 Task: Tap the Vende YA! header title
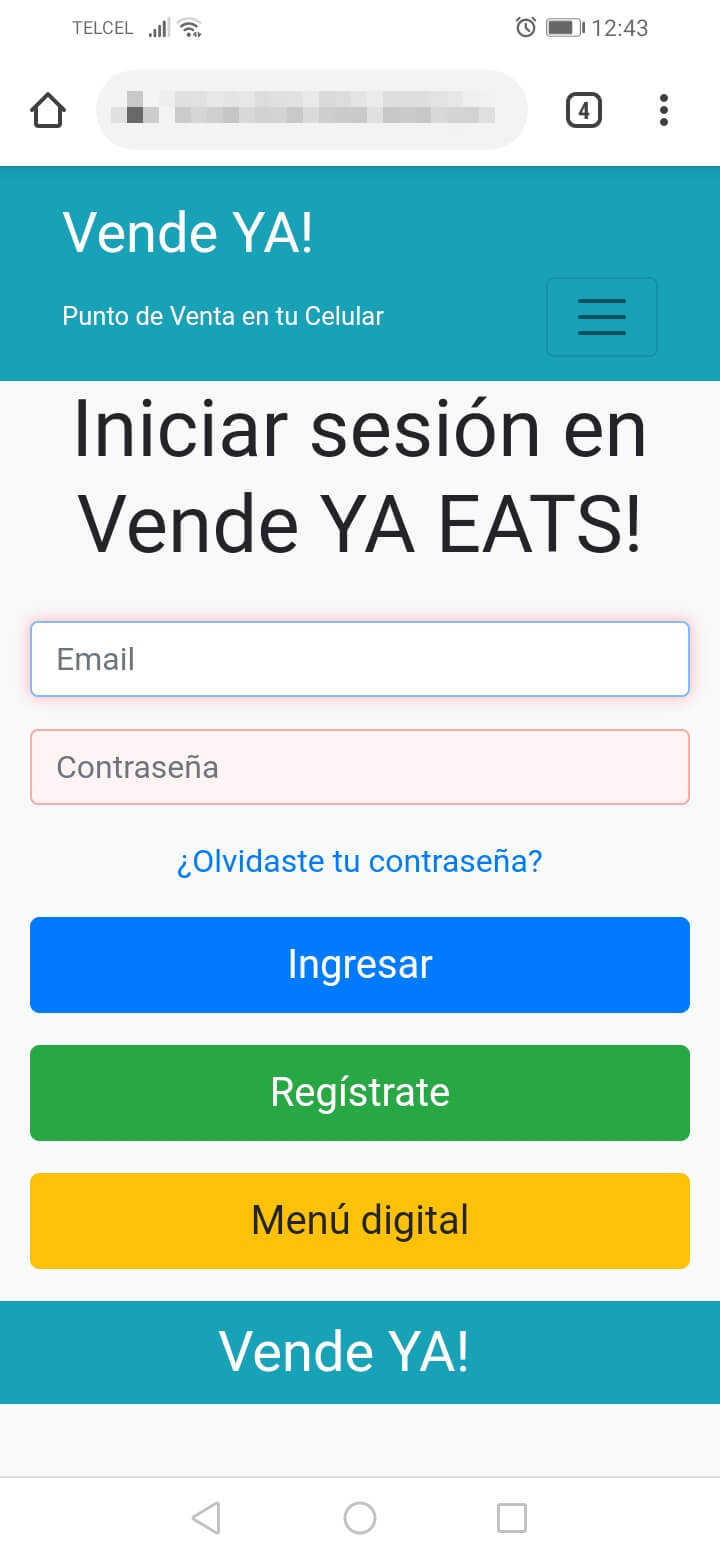(188, 232)
